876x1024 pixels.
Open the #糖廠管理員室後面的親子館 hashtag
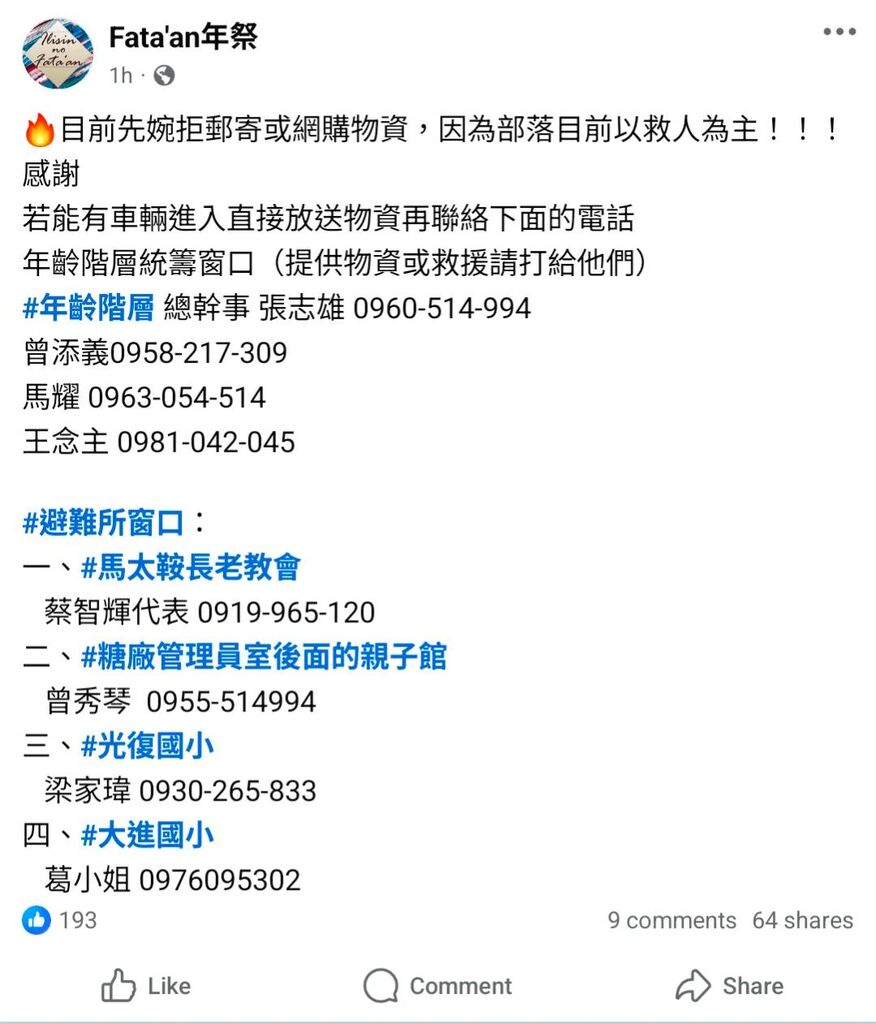point(263,657)
